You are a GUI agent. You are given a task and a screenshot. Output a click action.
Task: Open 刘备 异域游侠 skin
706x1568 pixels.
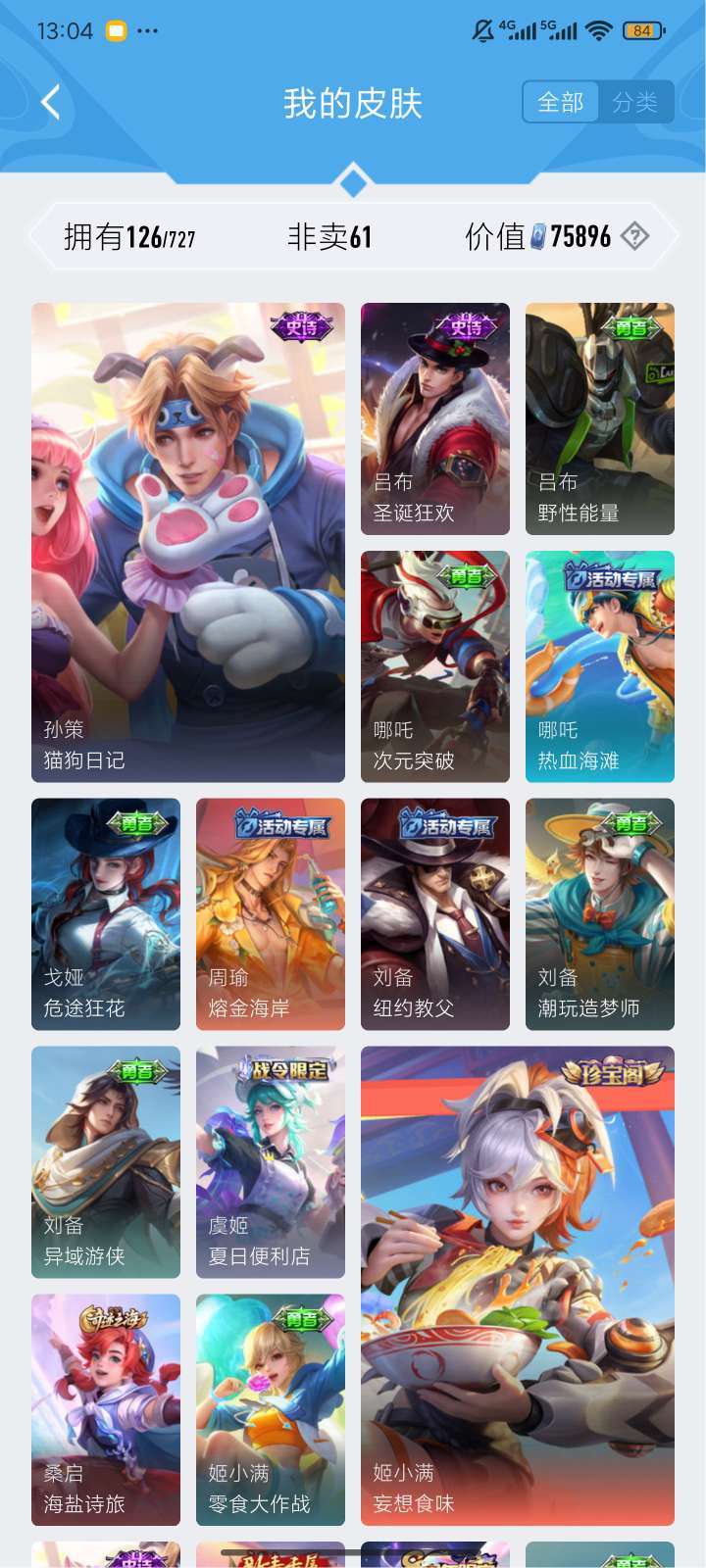click(x=106, y=1162)
